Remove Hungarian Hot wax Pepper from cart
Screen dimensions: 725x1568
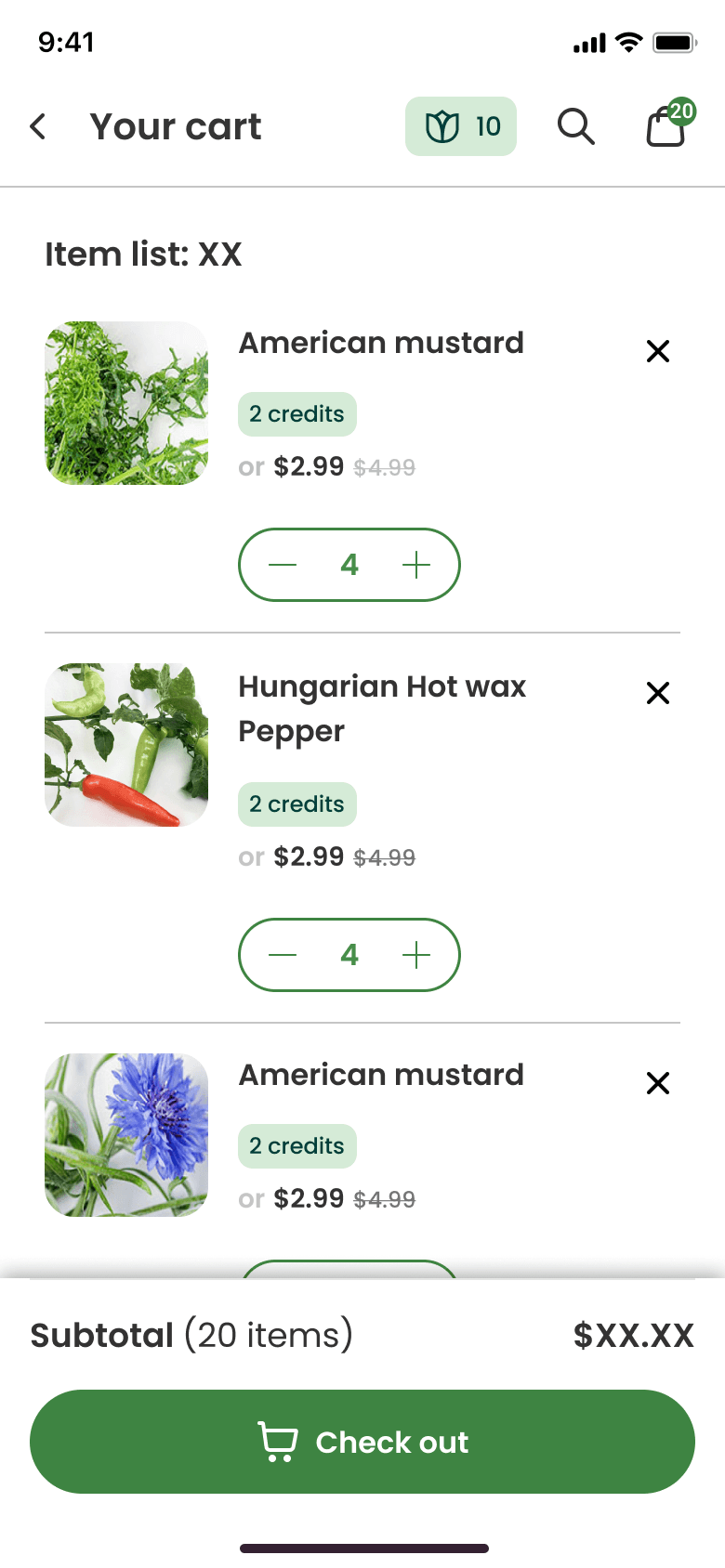pos(658,693)
